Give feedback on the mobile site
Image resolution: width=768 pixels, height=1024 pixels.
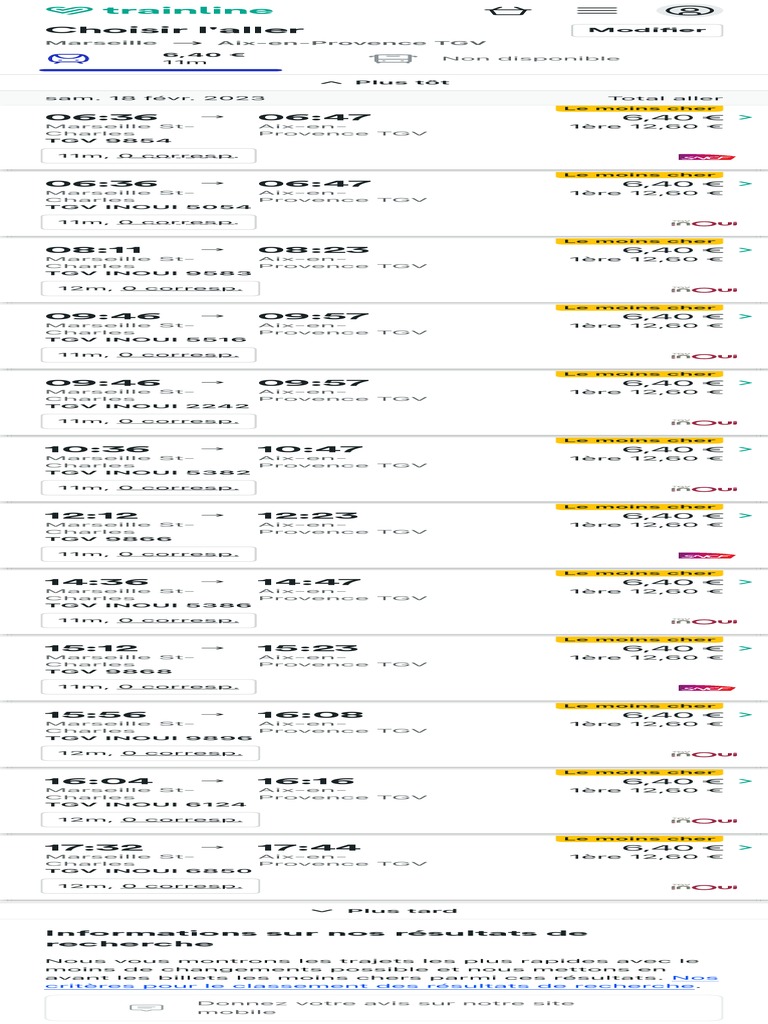pyautogui.click(x=384, y=1007)
